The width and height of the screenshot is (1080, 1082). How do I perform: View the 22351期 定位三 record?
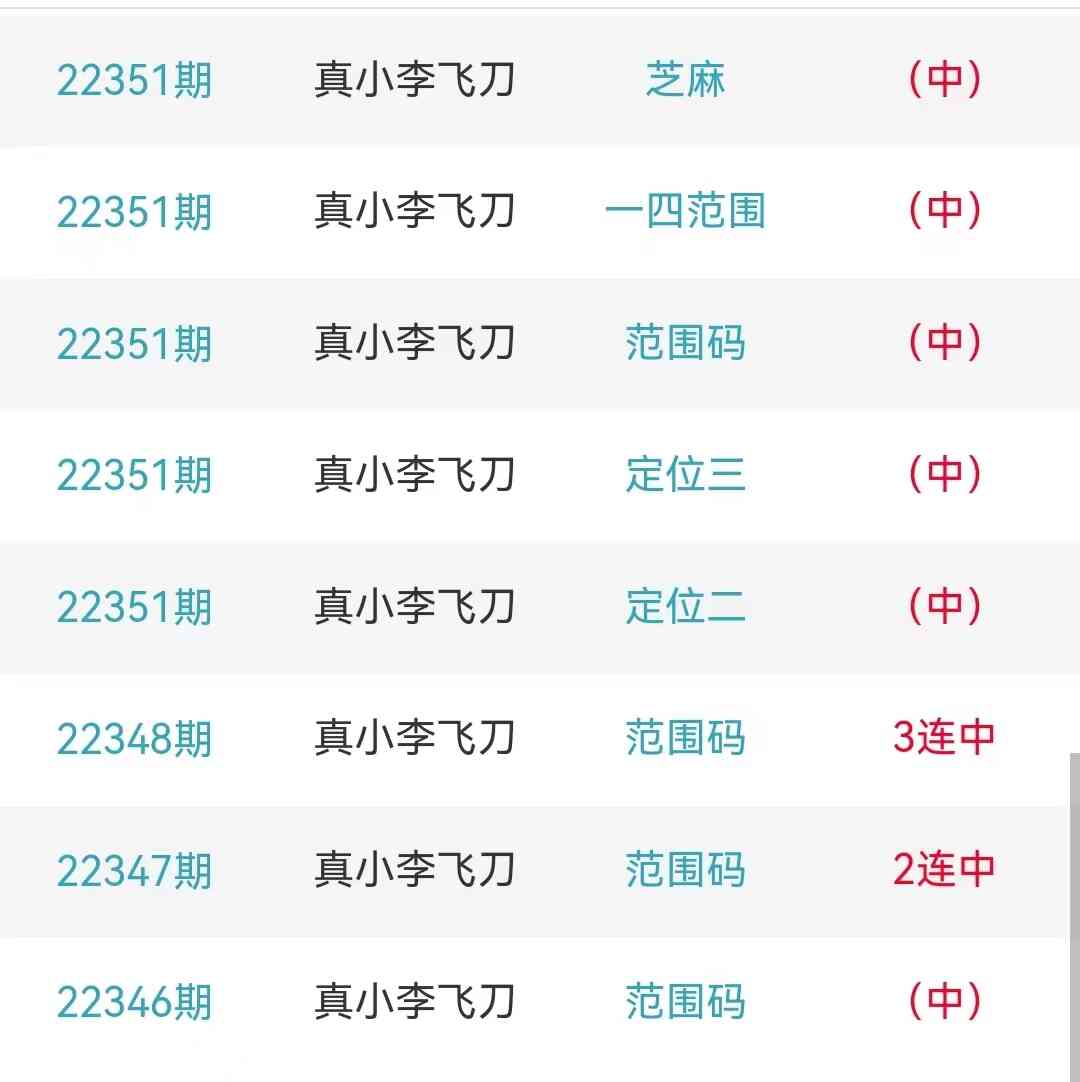coord(685,475)
